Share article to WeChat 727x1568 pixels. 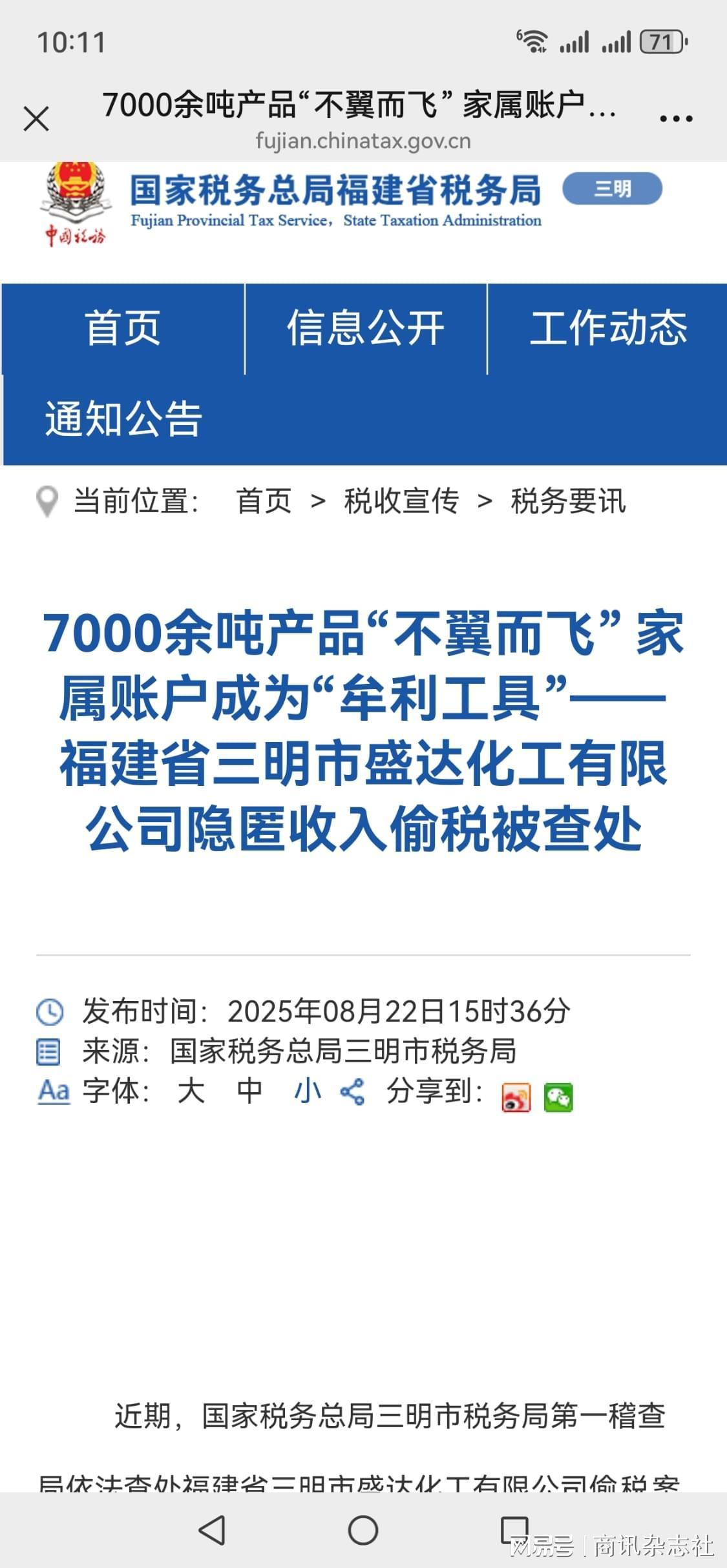coord(558,1097)
